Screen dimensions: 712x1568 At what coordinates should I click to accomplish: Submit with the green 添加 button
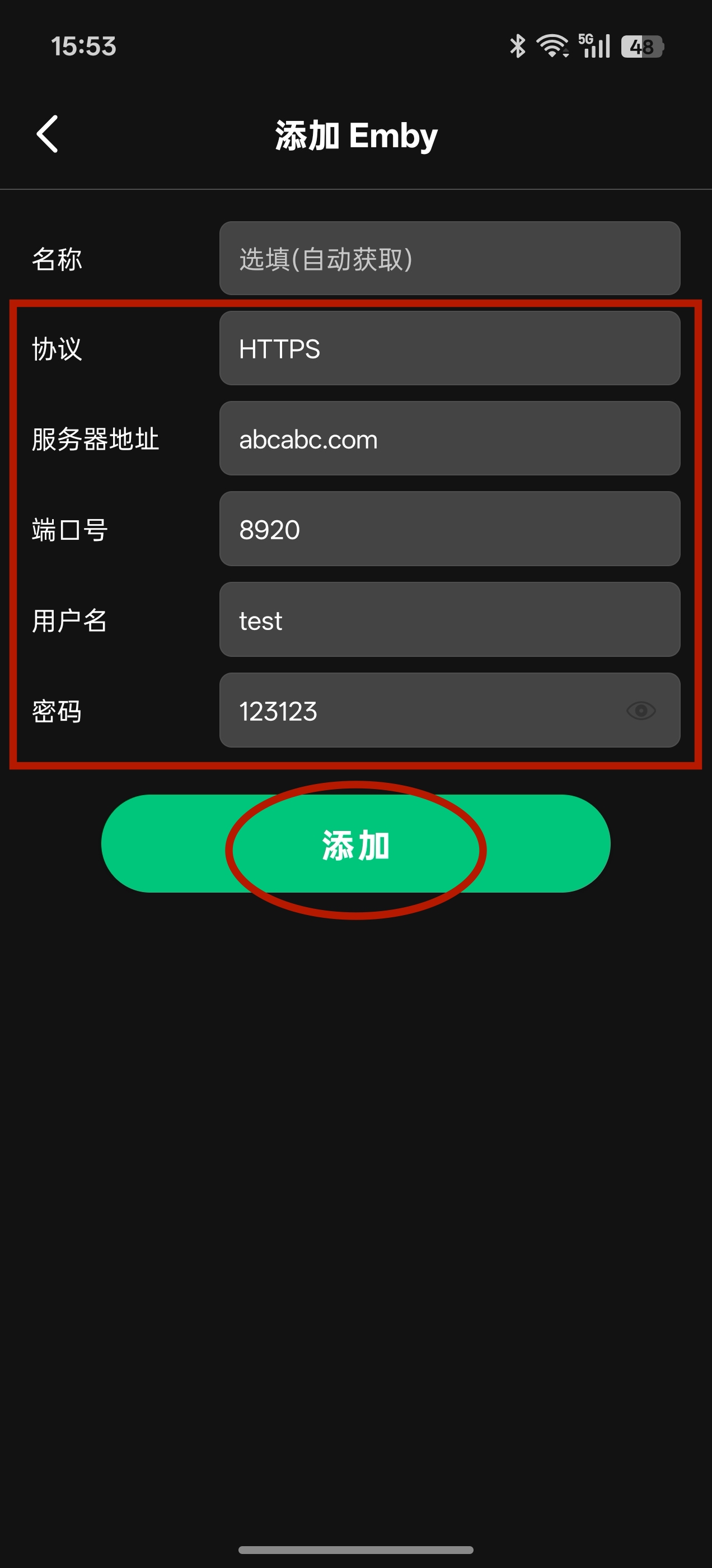pyautogui.click(x=355, y=844)
